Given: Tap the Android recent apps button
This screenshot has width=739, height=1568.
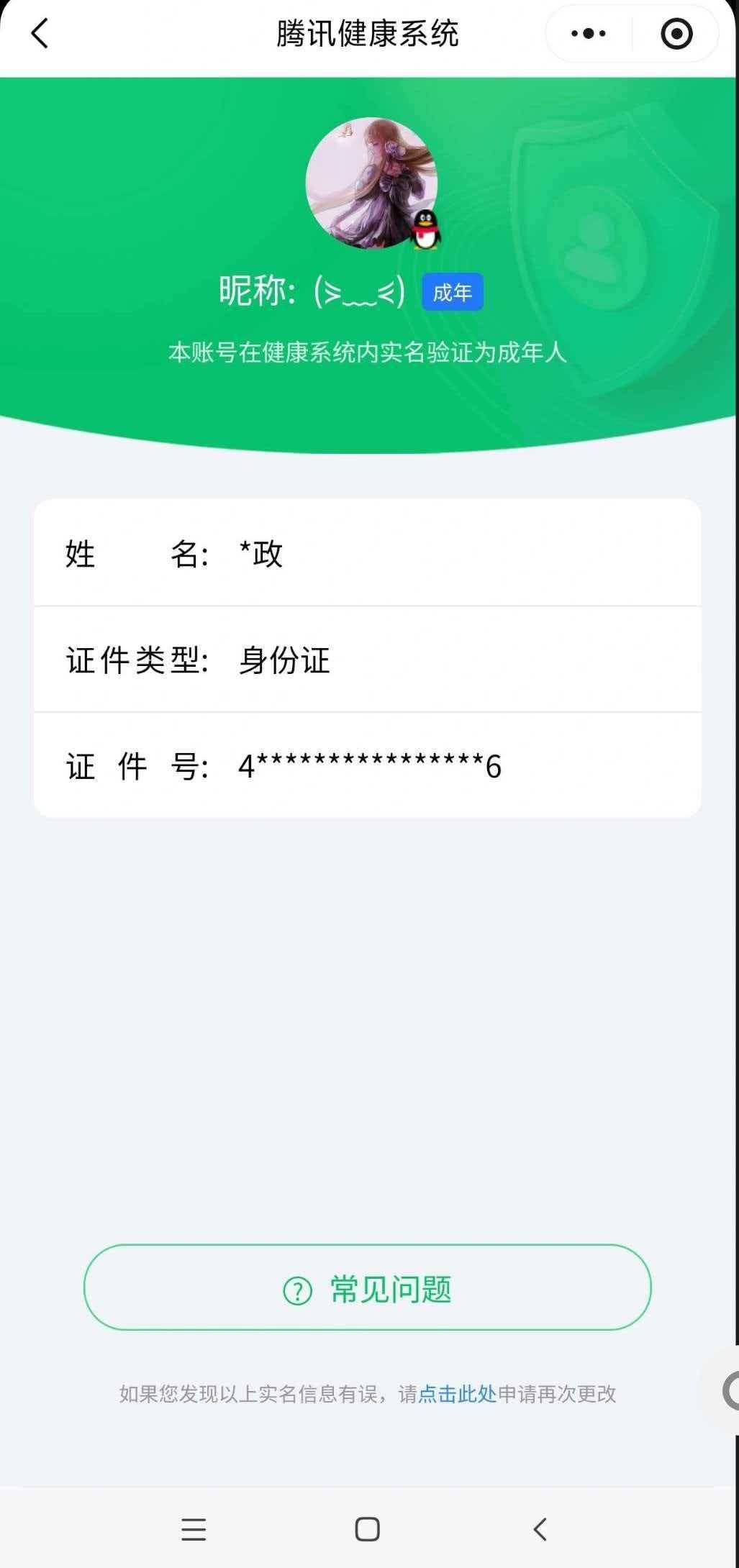Looking at the screenshot, I should pyautogui.click(x=192, y=1529).
